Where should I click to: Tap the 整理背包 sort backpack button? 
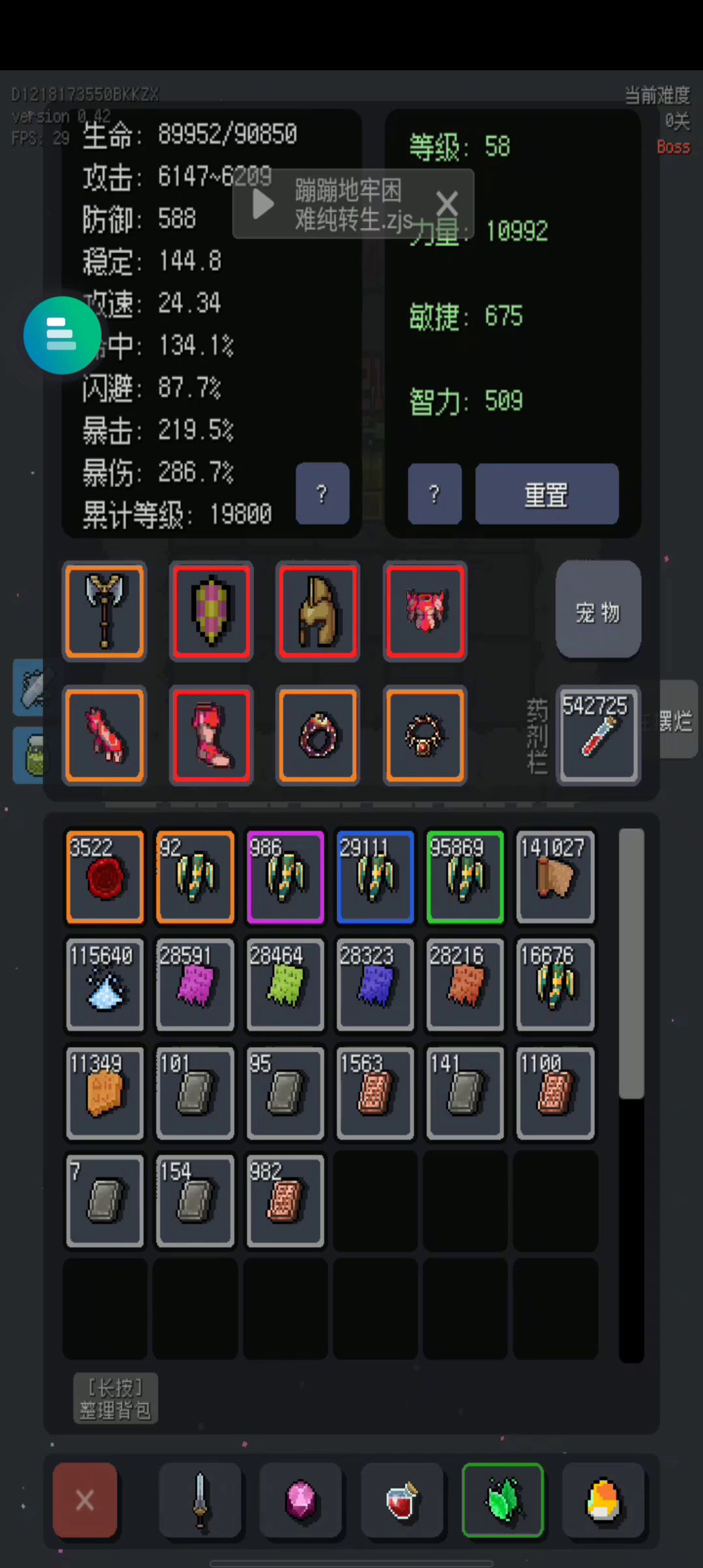(x=115, y=1399)
